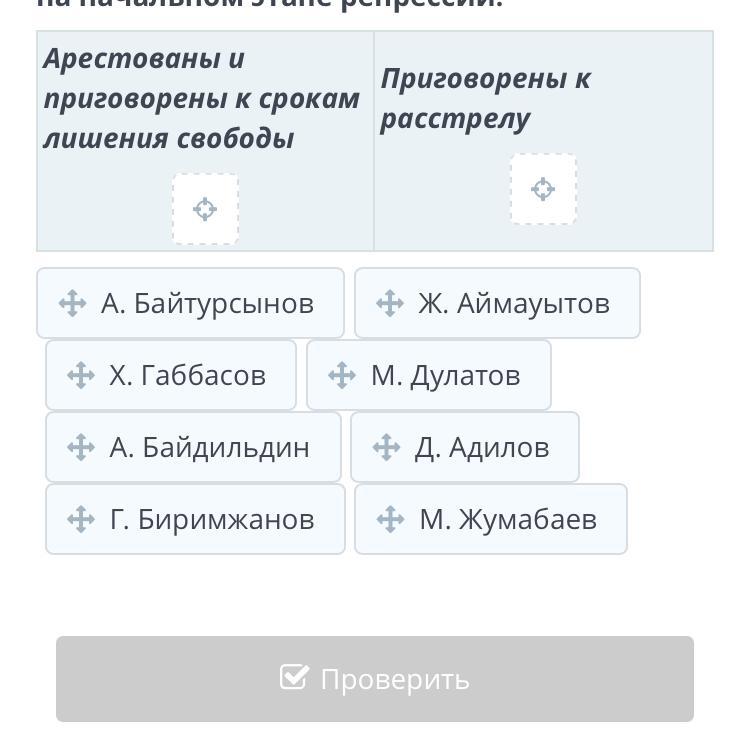Tap the drop target under "лишения свободы"
750x750 pixels.
click(205, 209)
